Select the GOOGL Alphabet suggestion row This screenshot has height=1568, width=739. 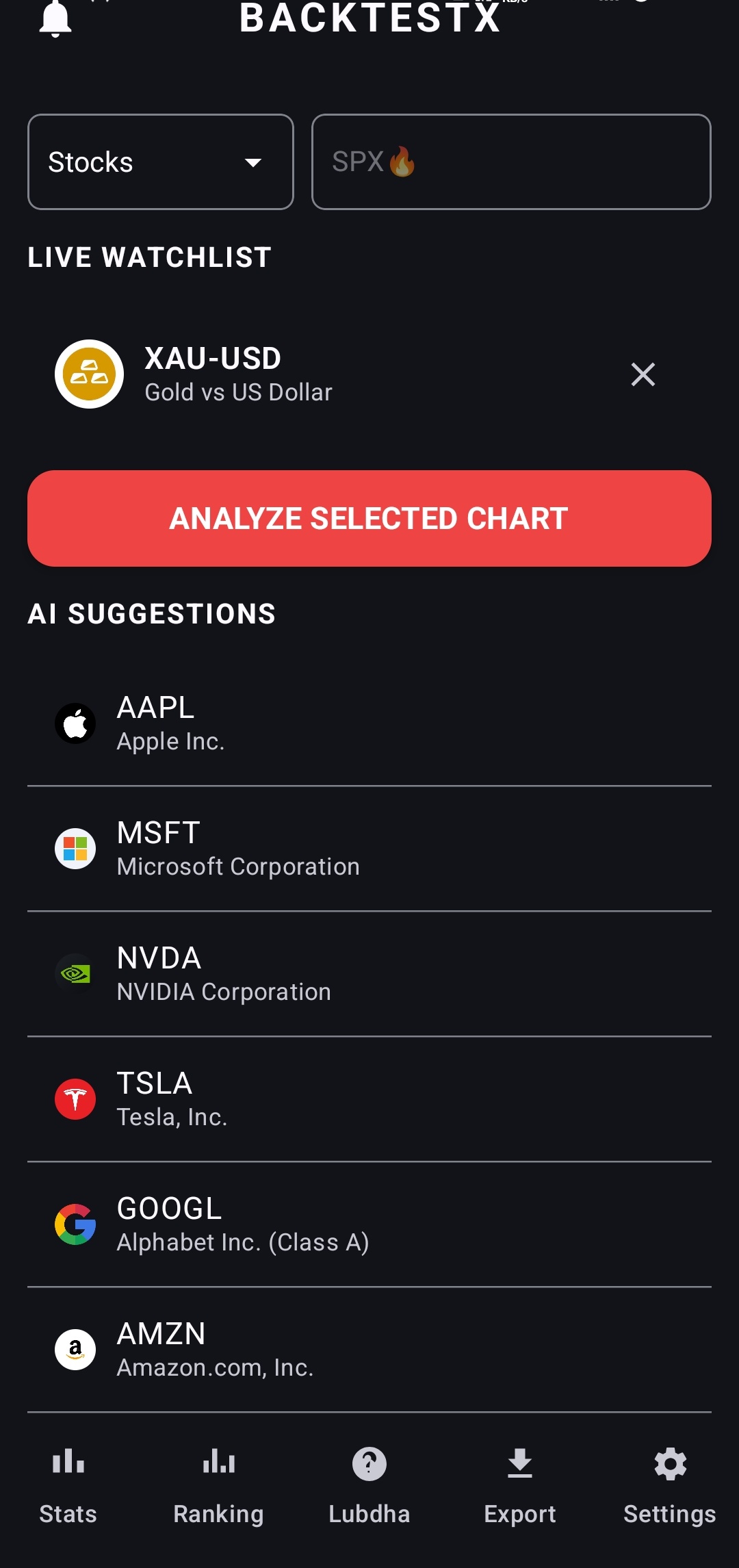(369, 1224)
